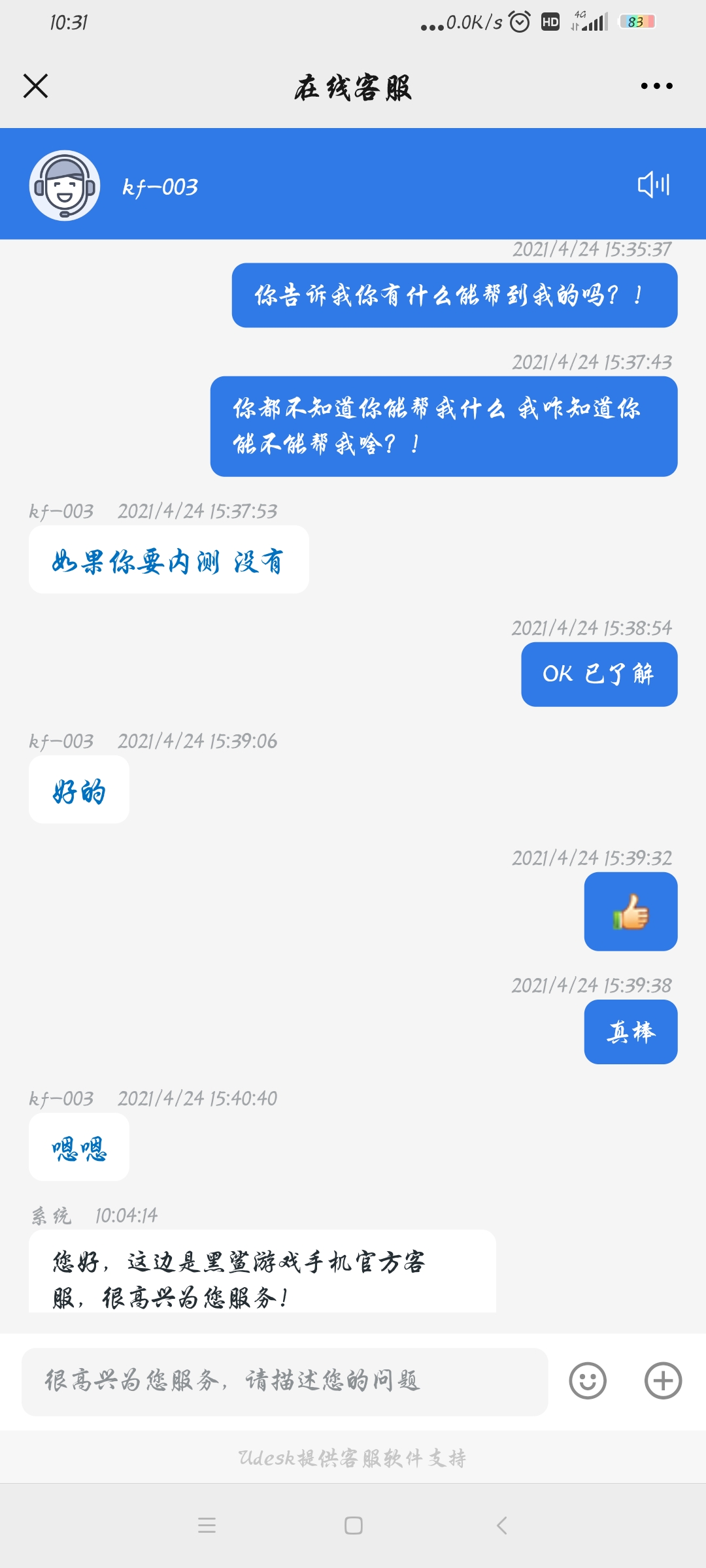This screenshot has height=1568, width=706.
Task: Open the three-dot overflow menu
Action: click(x=656, y=86)
